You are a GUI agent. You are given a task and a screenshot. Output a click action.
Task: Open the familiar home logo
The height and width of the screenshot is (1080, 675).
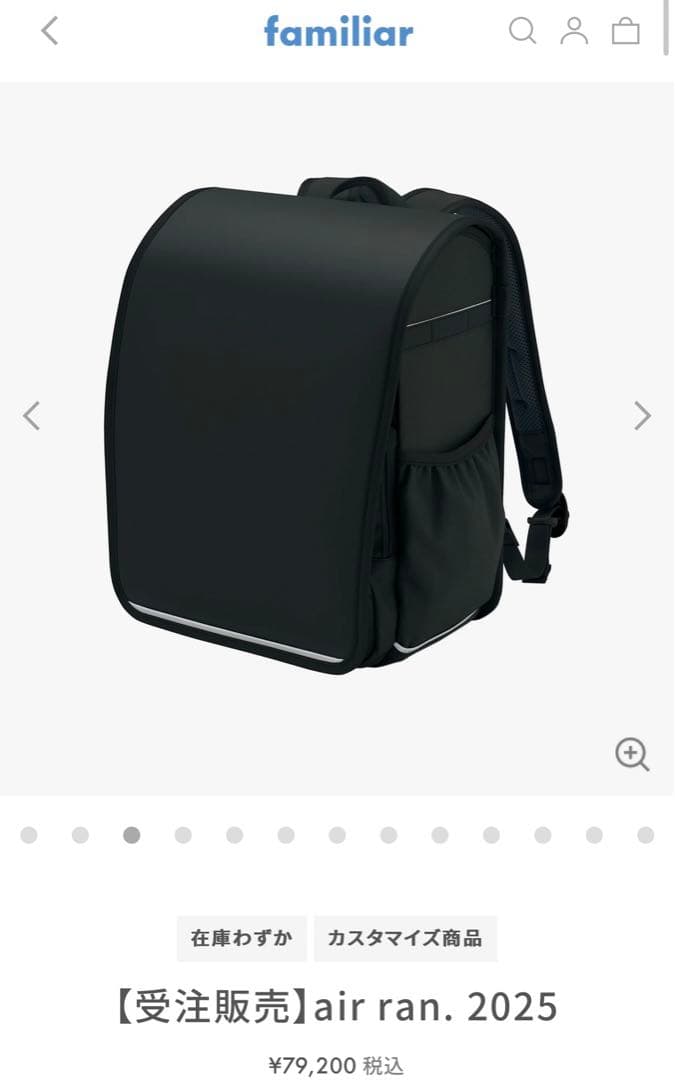338,32
